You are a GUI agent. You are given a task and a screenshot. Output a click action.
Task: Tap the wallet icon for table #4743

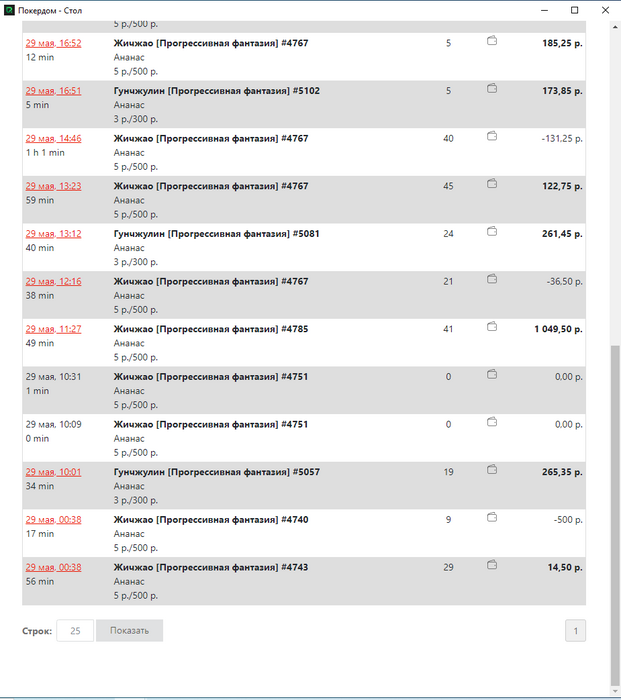492,565
